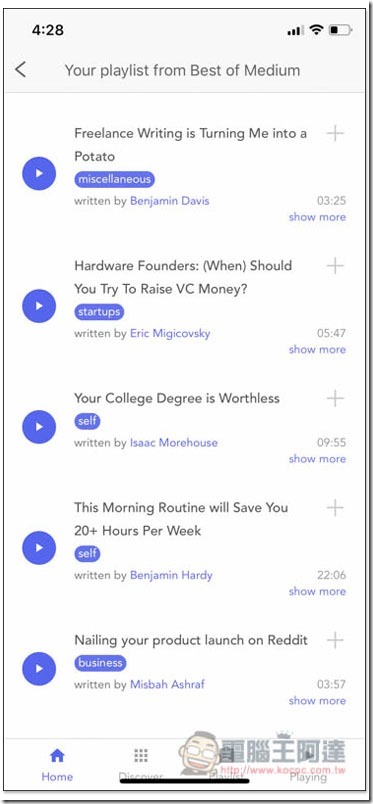This screenshot has width=373, height=804.
Task: Select the business tag chip
Action: pyautogui.click(x=100, y=663)
